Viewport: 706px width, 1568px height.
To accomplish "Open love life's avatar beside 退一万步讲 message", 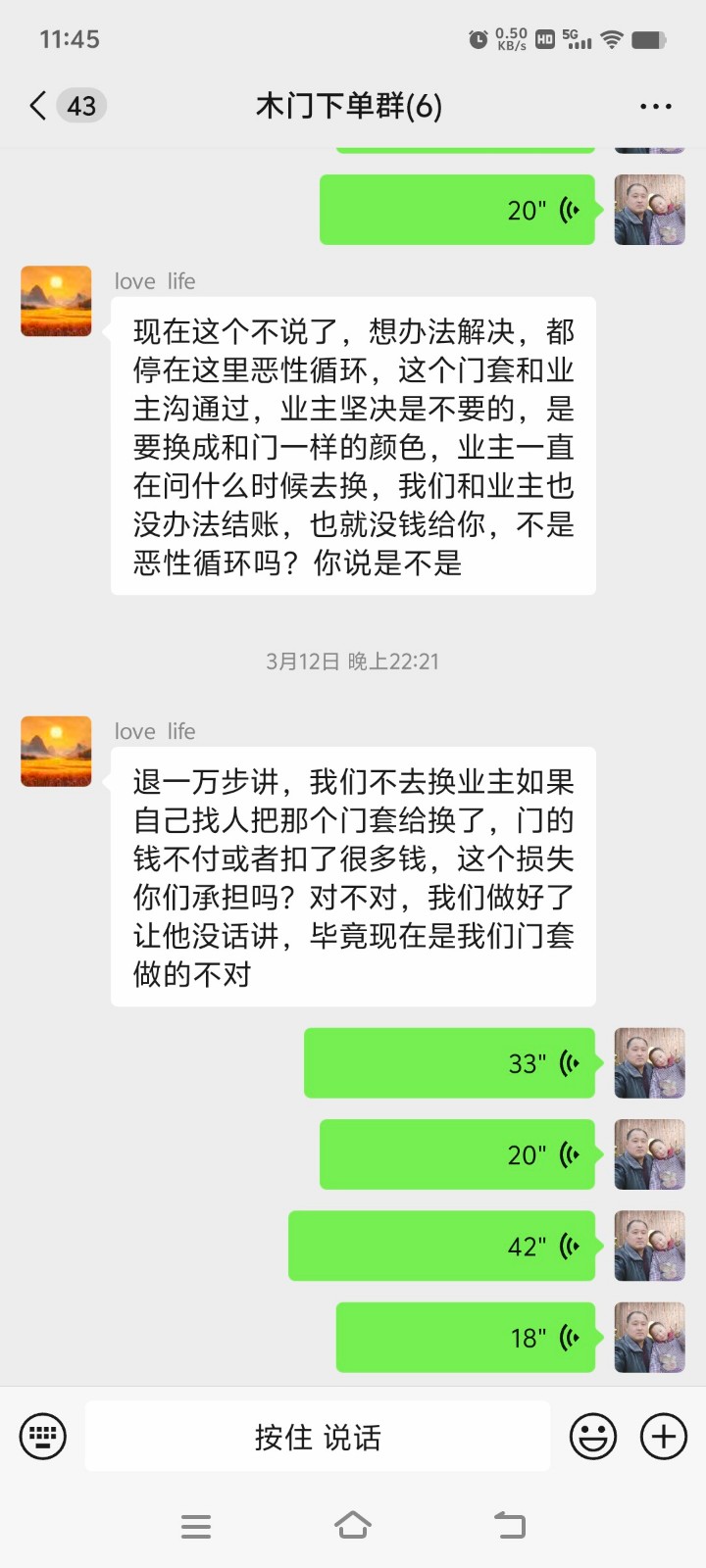I will pyautogui.click(x=56, y=752).
